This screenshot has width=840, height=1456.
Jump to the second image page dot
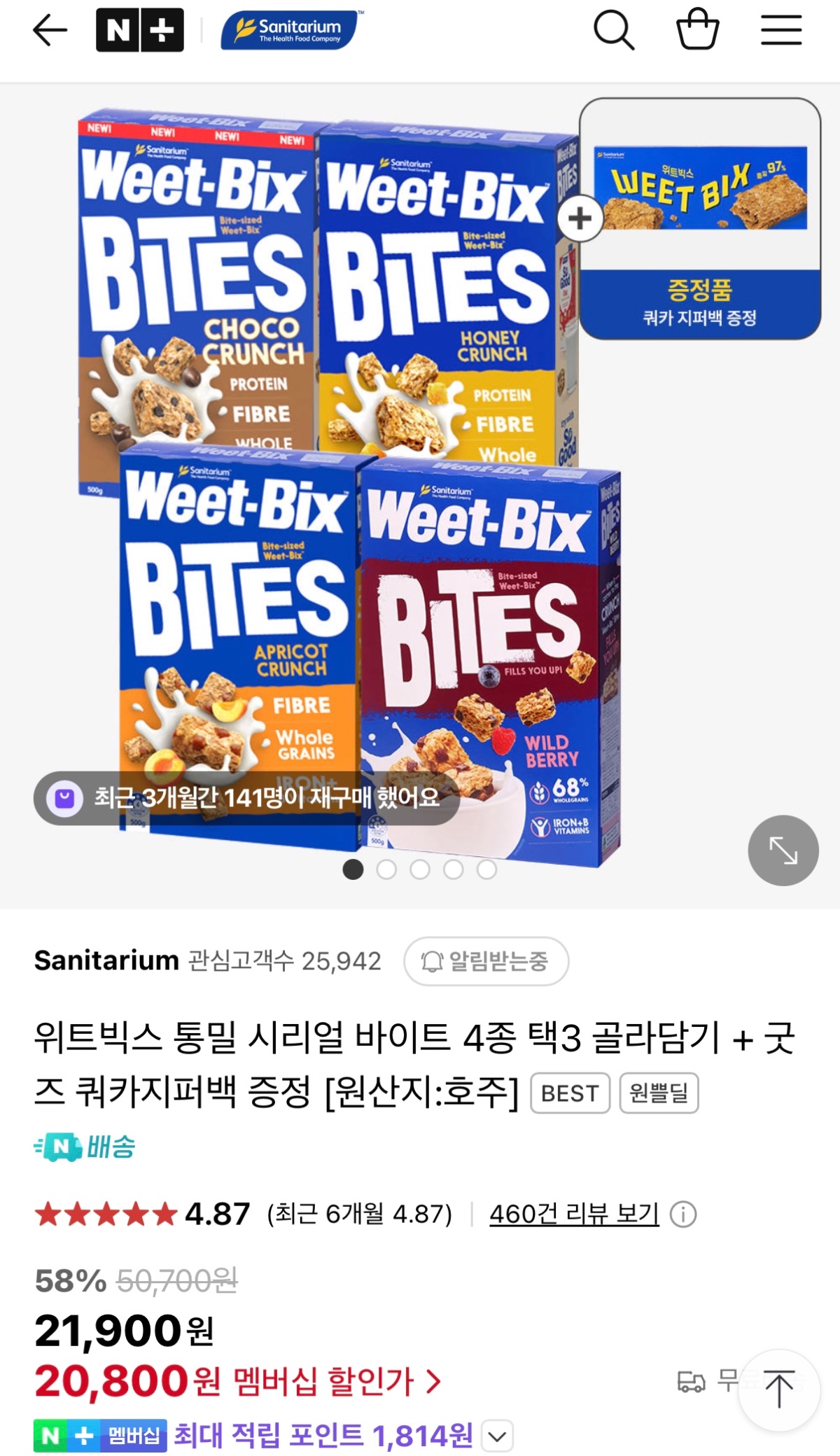[386, 869]
